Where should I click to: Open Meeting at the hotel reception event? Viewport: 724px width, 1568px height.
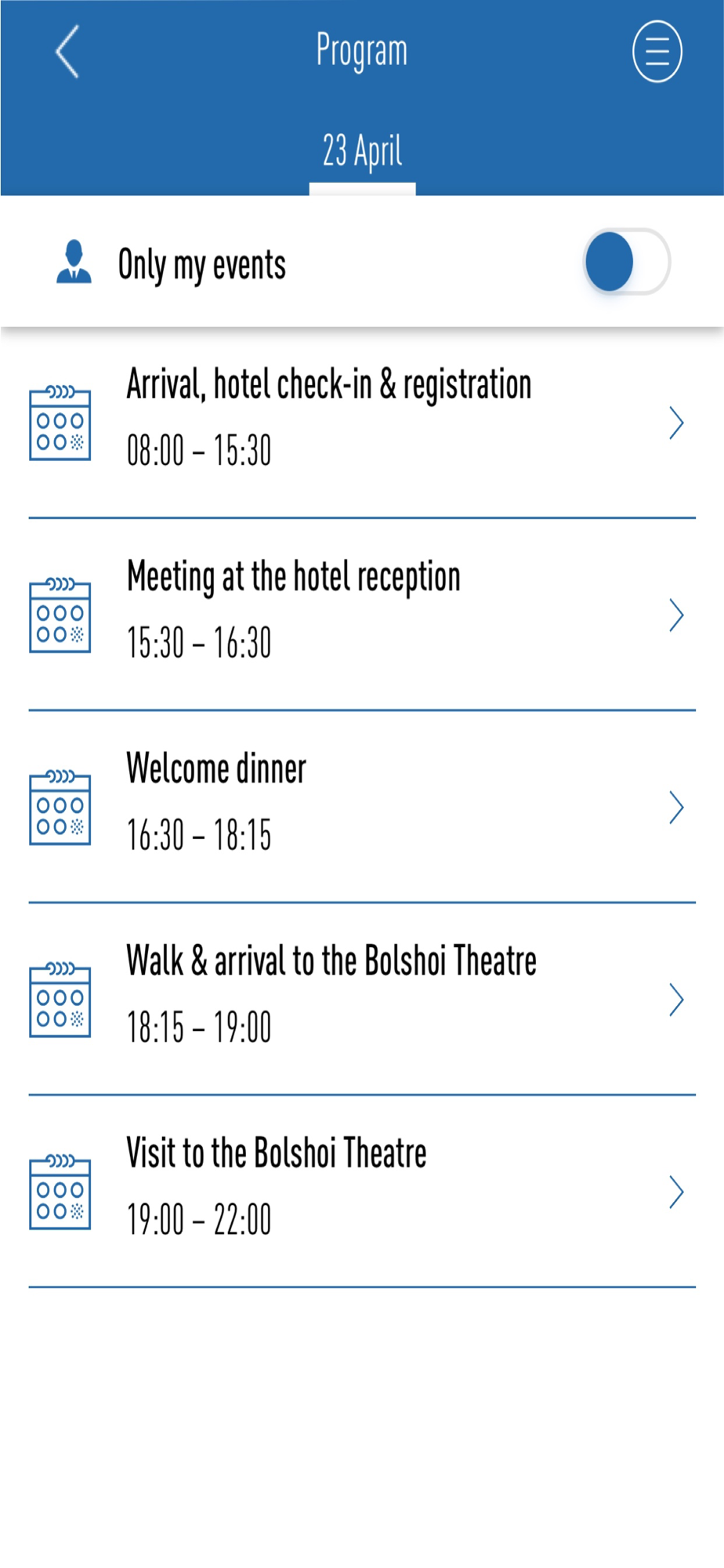pos(362,615)
